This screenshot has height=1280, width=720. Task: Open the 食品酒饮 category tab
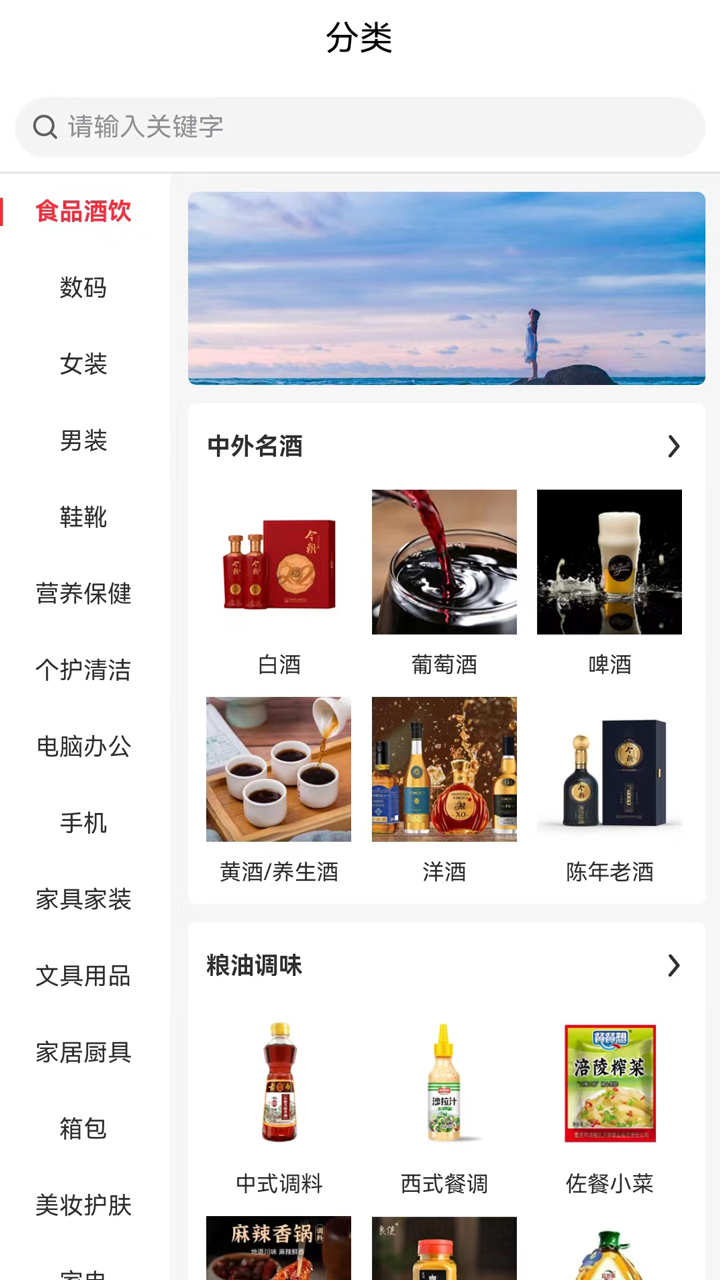[83, 211]
